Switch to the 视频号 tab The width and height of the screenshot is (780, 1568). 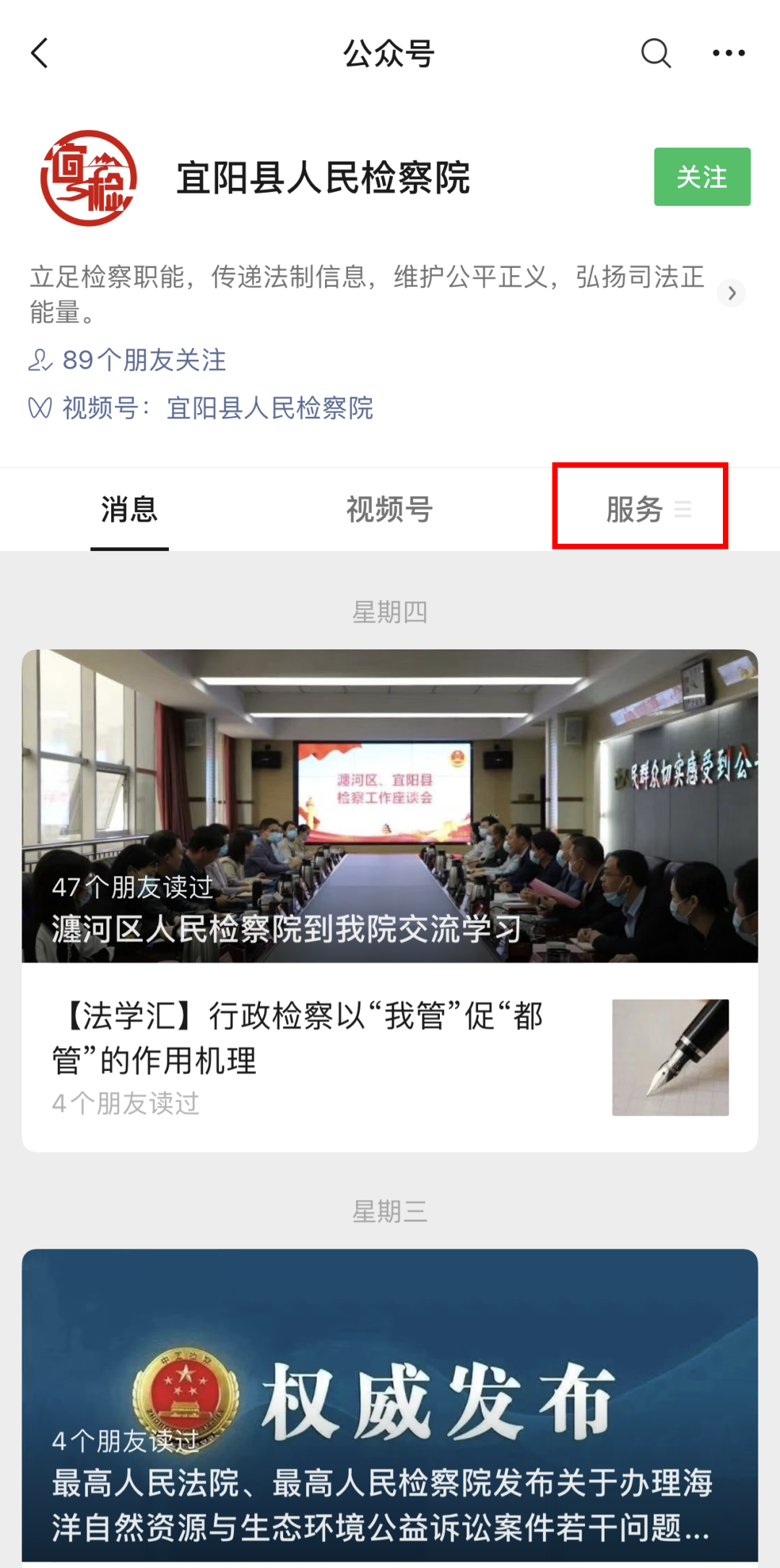(389, 510)
